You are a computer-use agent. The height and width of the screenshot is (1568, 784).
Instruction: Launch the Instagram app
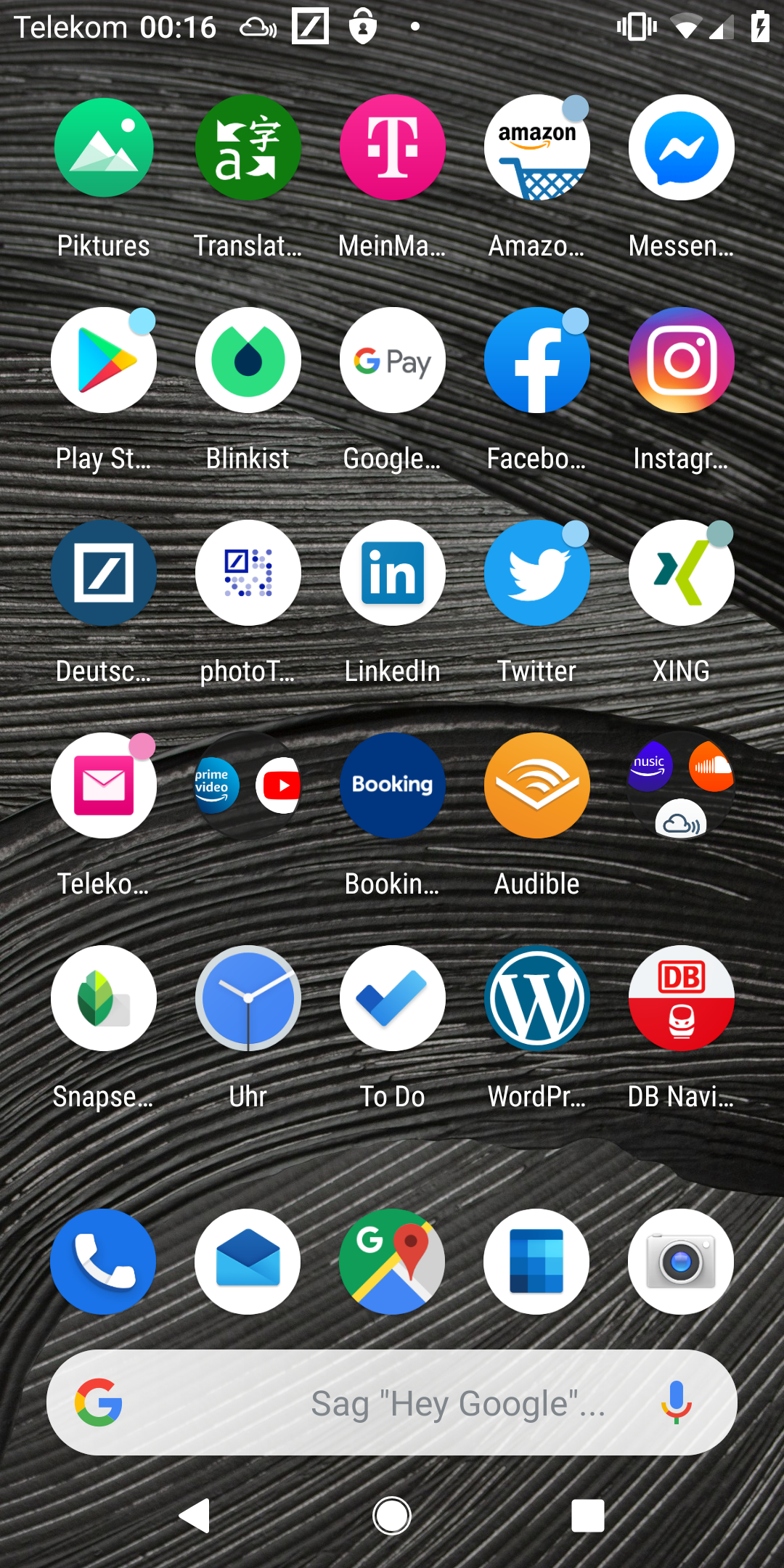pyautogui.click(x=681, y=361)
